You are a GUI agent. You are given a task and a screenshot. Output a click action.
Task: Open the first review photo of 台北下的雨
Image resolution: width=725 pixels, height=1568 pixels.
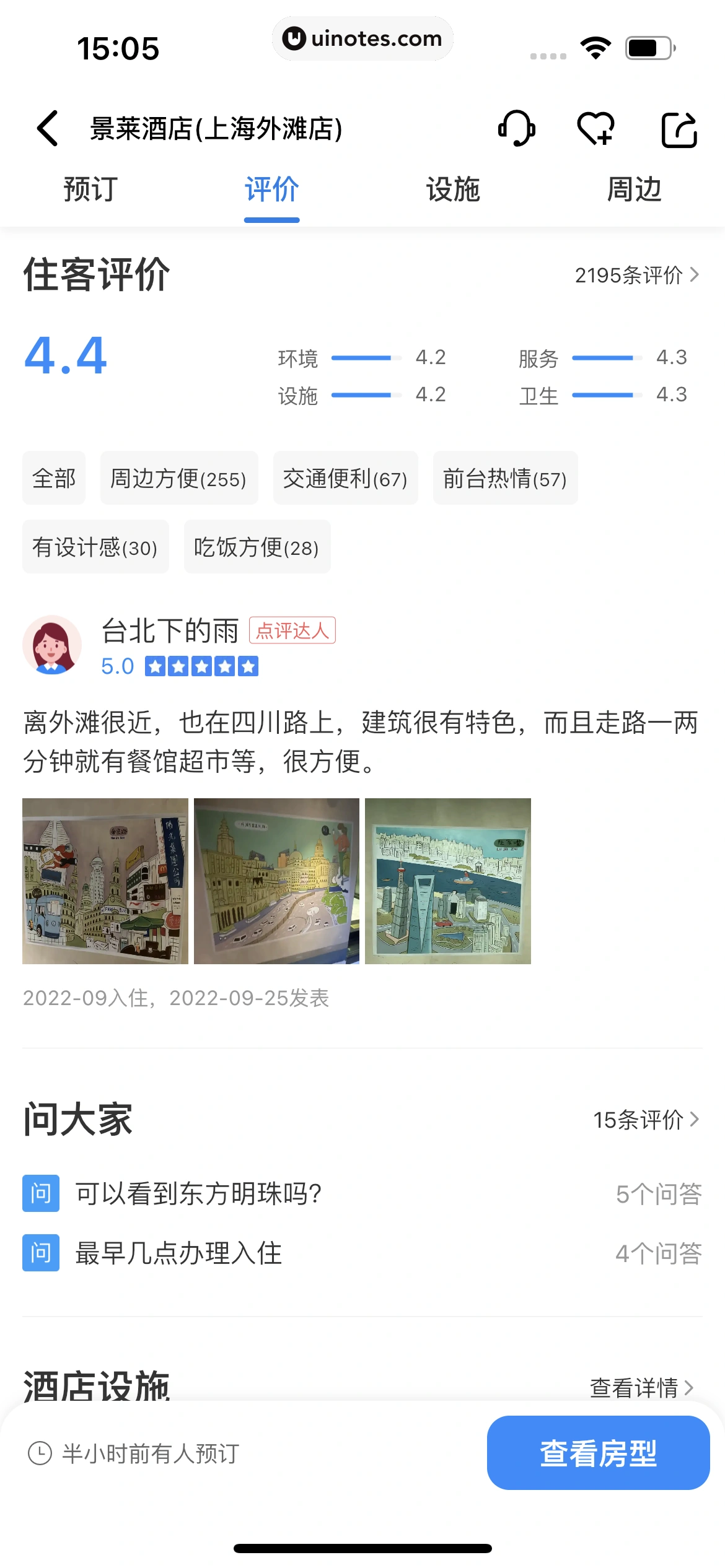point(105,881)
